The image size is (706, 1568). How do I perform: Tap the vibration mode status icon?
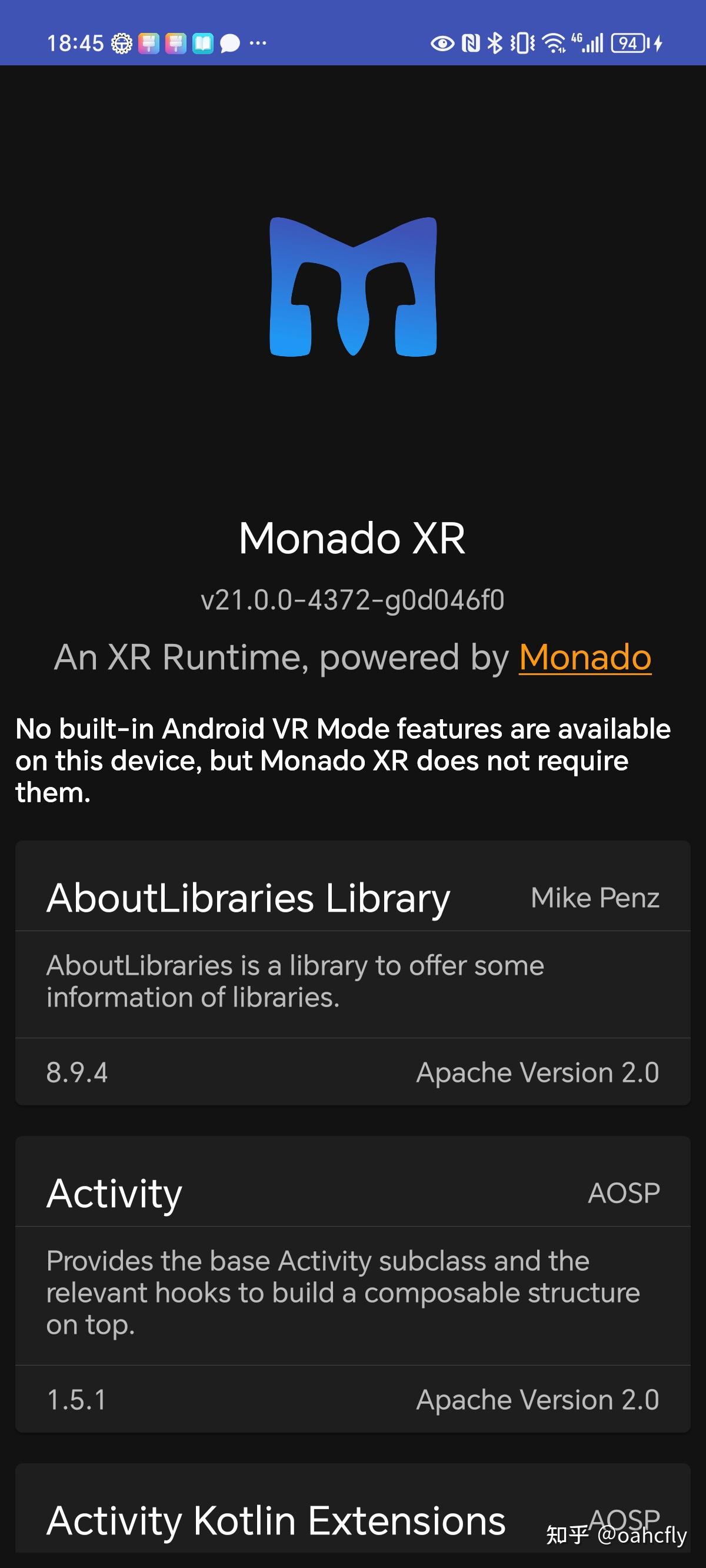tap(522, 42)
